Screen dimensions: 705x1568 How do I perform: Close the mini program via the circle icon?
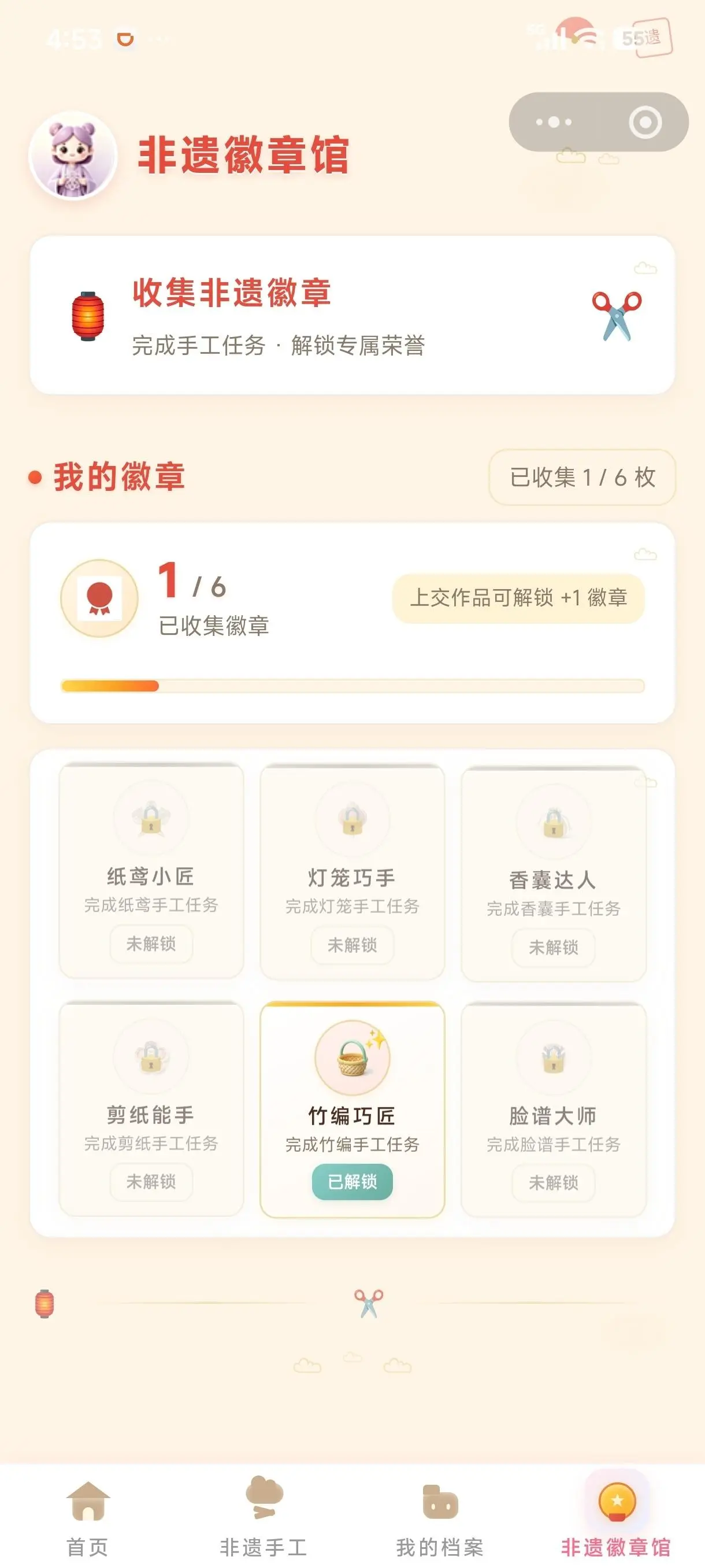(645, 122)
